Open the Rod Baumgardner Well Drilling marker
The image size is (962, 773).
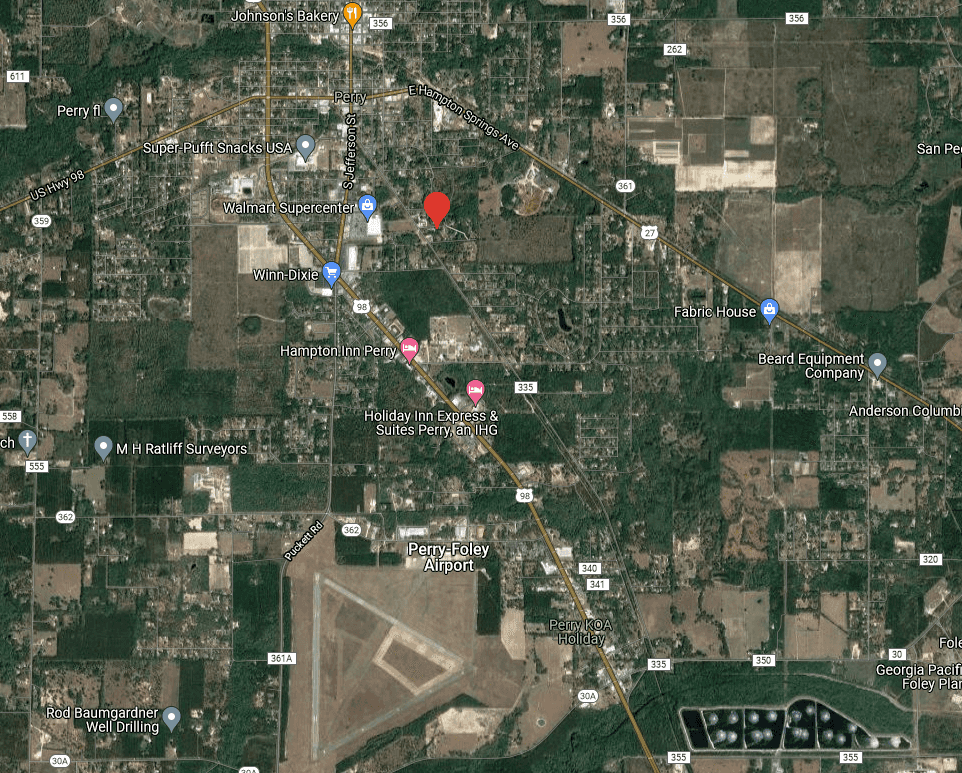[172, 718]
